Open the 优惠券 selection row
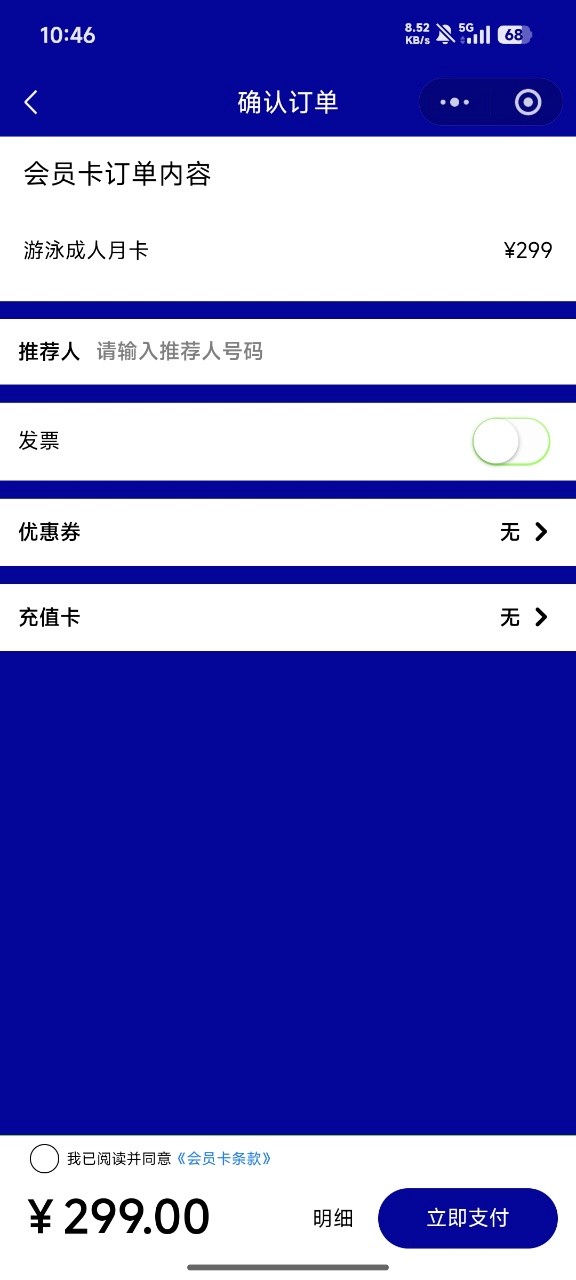Screen dimensions: 576x1280 288,532
